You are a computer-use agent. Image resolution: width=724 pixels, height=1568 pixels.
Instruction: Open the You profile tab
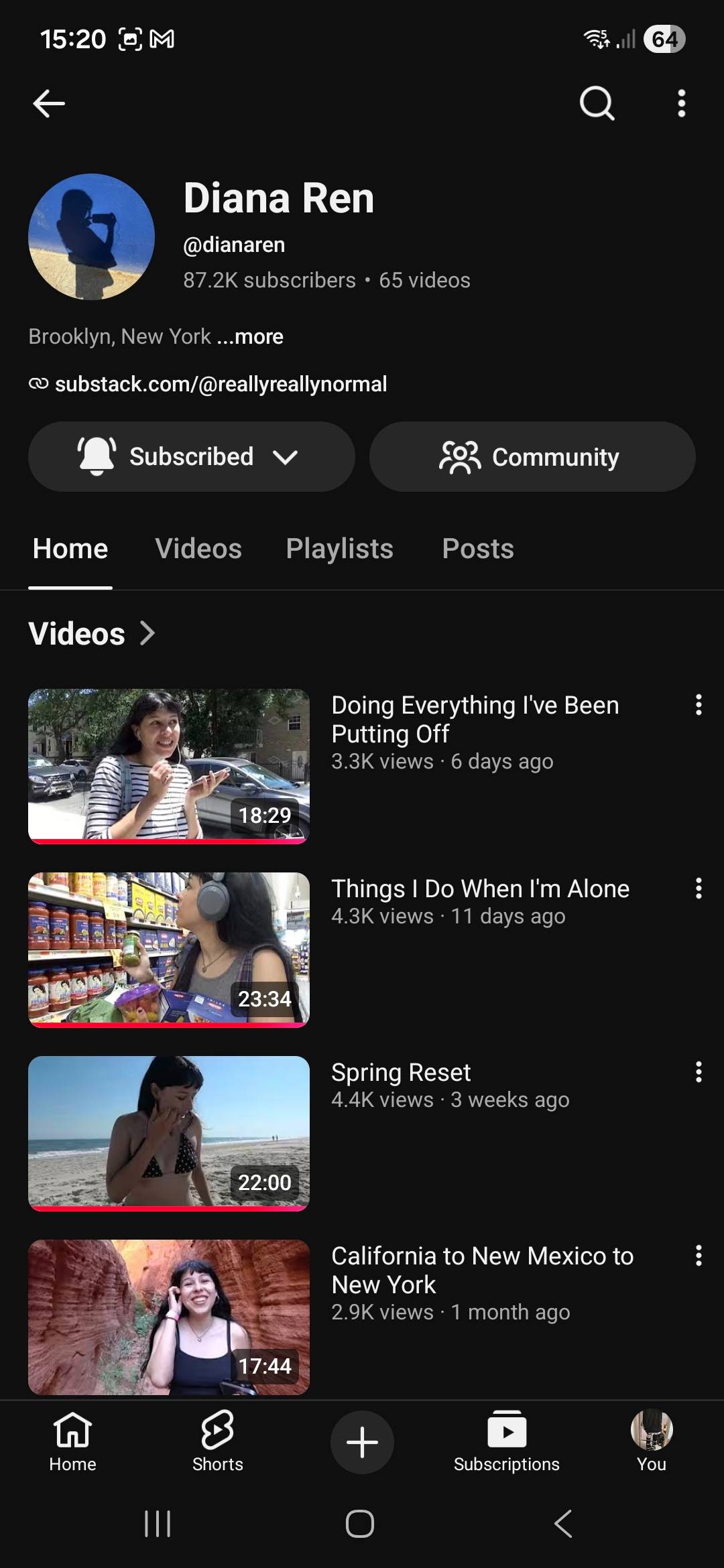652,1441
